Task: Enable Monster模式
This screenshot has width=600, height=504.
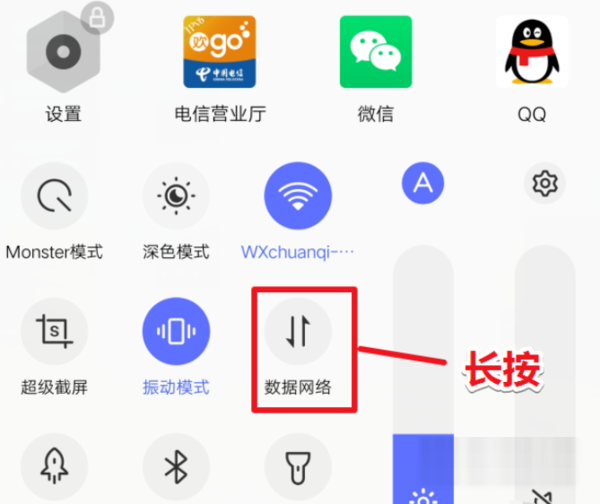Action: 54,197
